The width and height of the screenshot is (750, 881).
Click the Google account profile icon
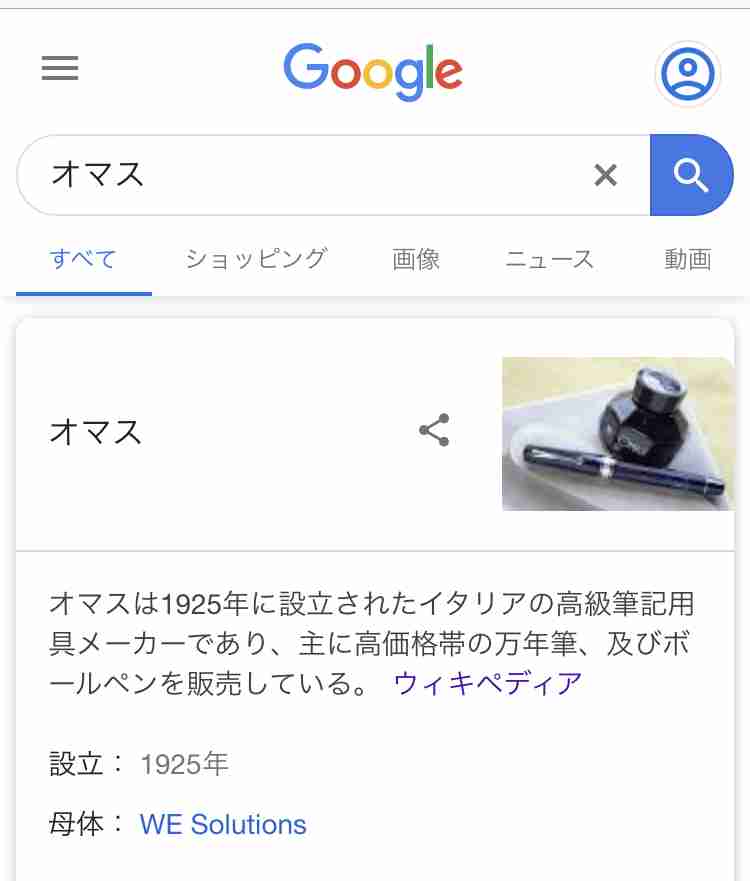[687, 71]
